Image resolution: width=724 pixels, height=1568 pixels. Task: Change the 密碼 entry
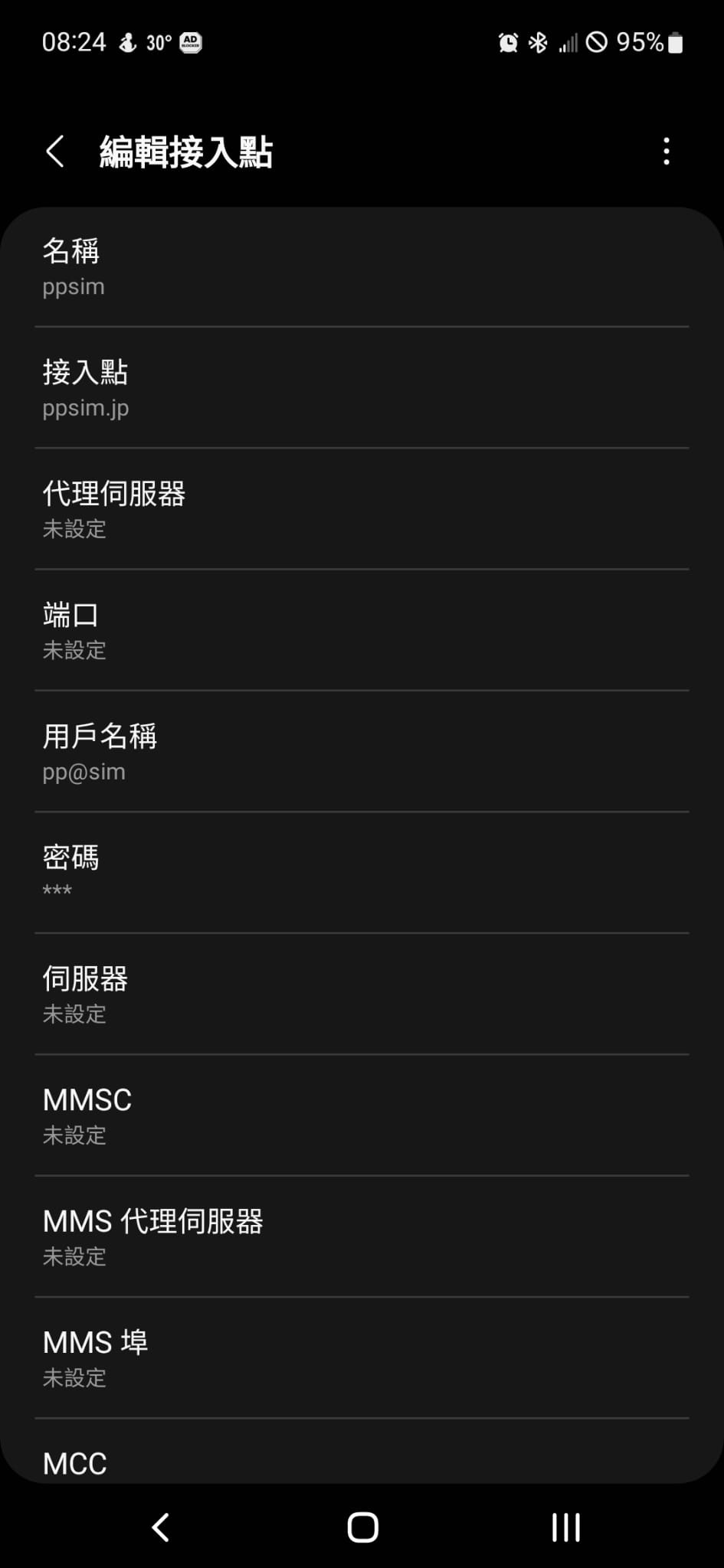click(x=362, y=873)
